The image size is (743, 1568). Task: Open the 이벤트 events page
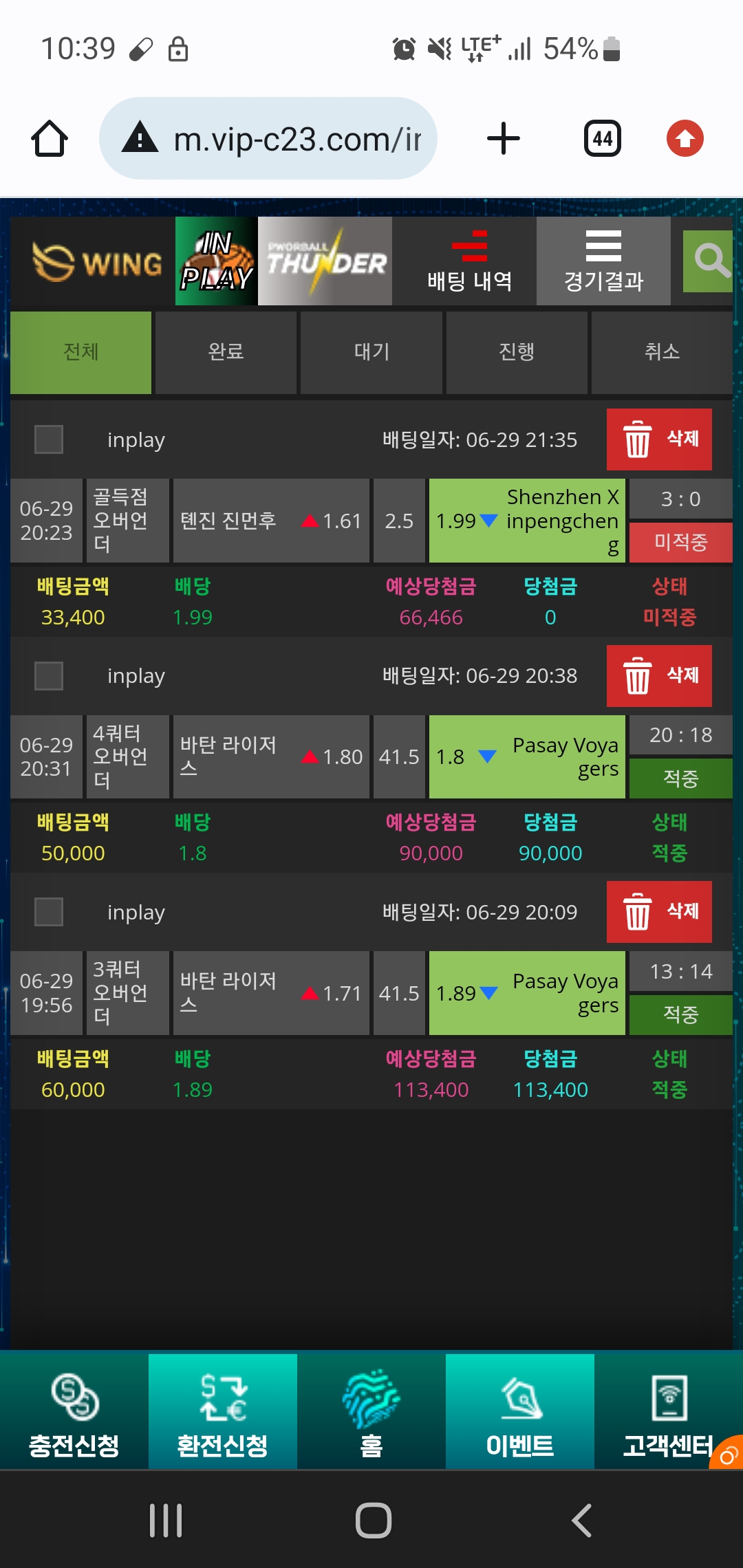pyautogui.click(x=520, y=1412)
